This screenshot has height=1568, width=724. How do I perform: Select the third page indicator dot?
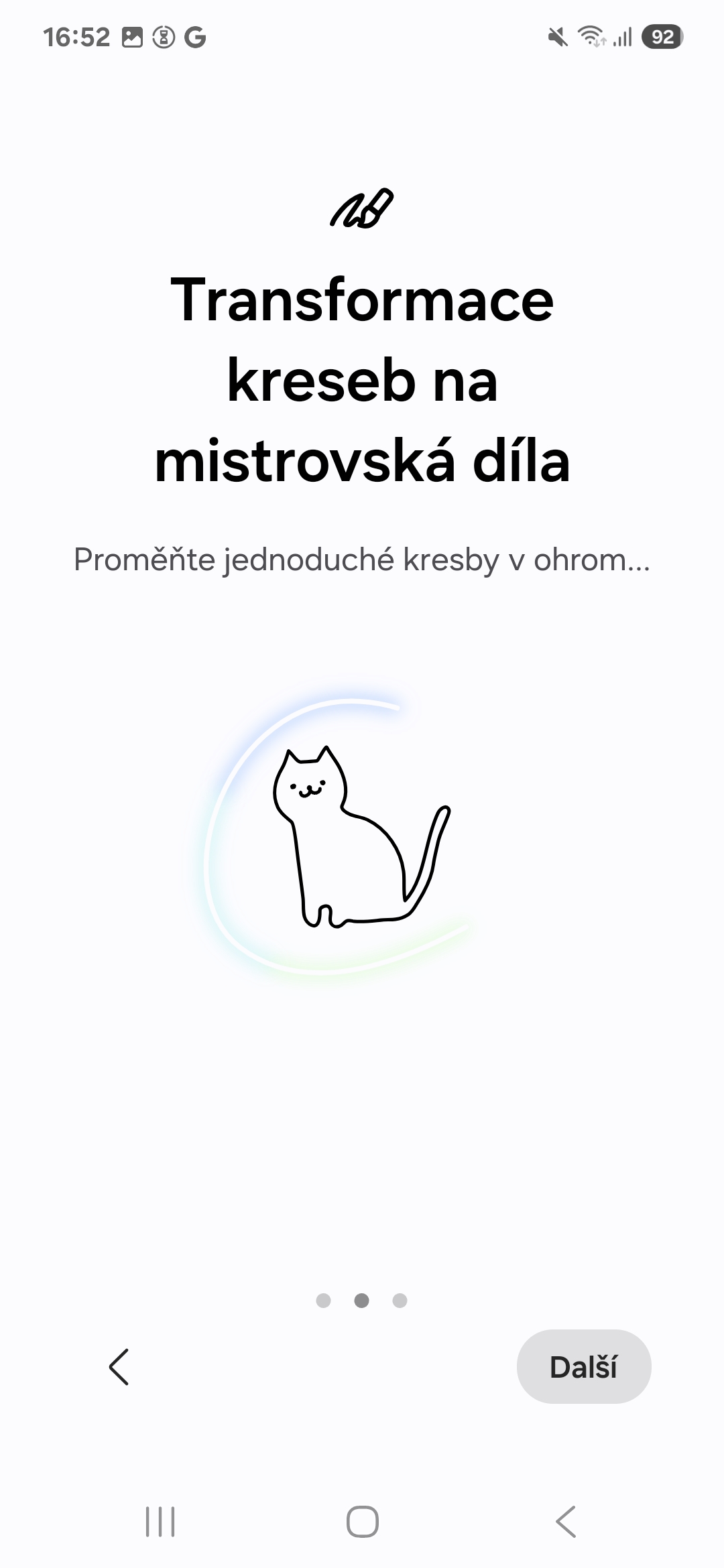tap(400, 1300)
